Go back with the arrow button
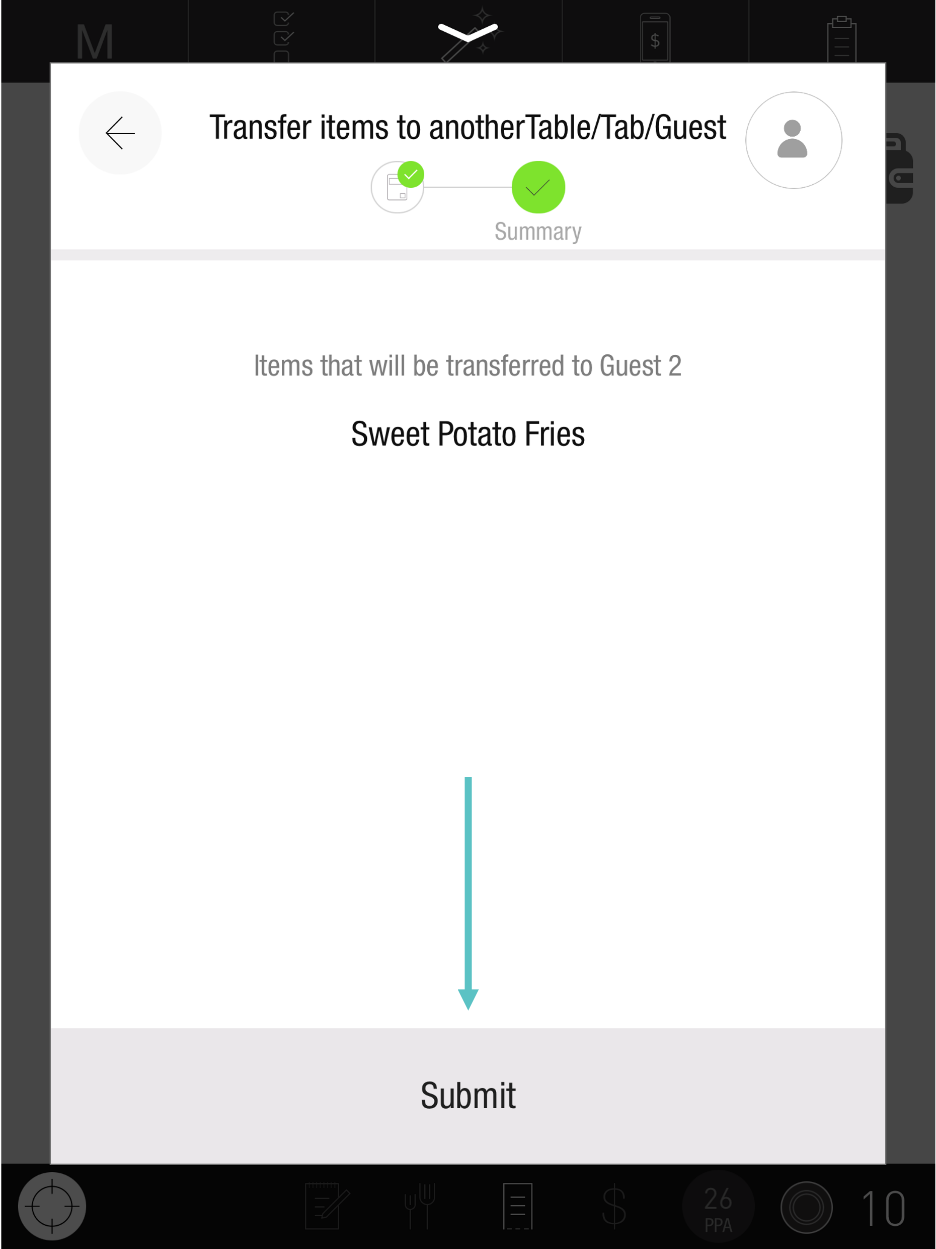This screenshot has height=1249, width=936. (120, 133)
